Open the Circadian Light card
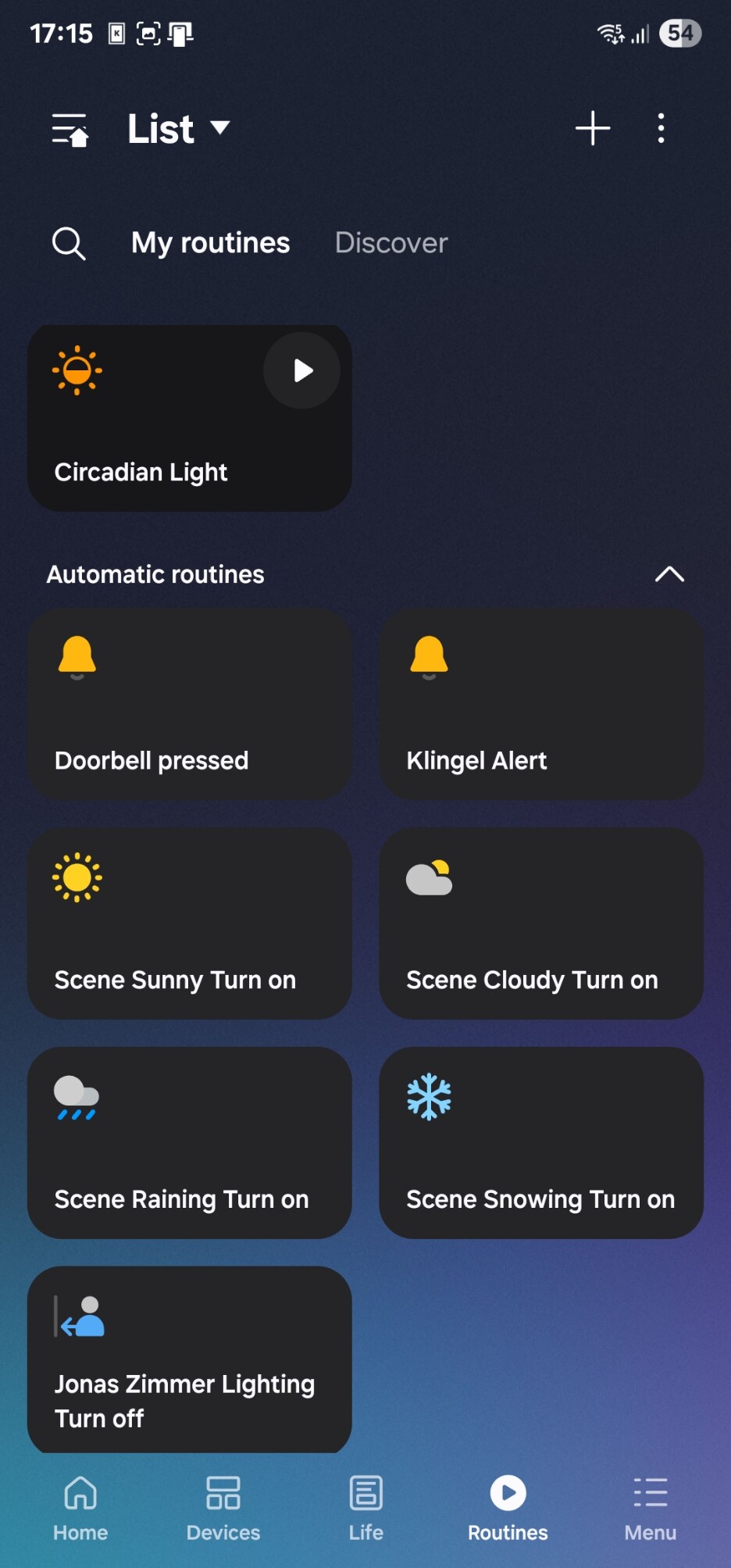Image resolution: width=731 pixels, height=1568 pixels. click(x=189, y=419)
